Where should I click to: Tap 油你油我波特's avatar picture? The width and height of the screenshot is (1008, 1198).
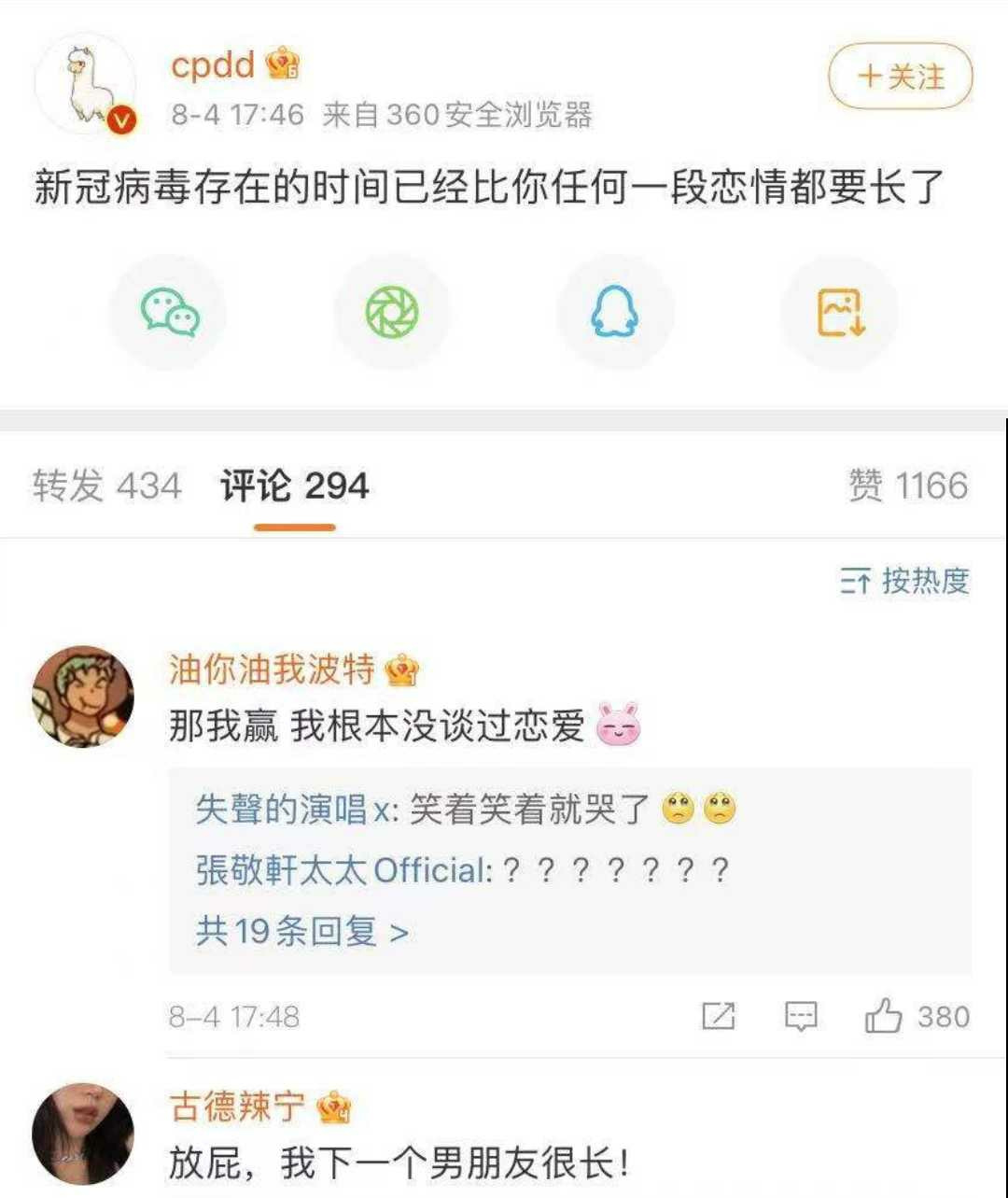click(x=83, y=697)
